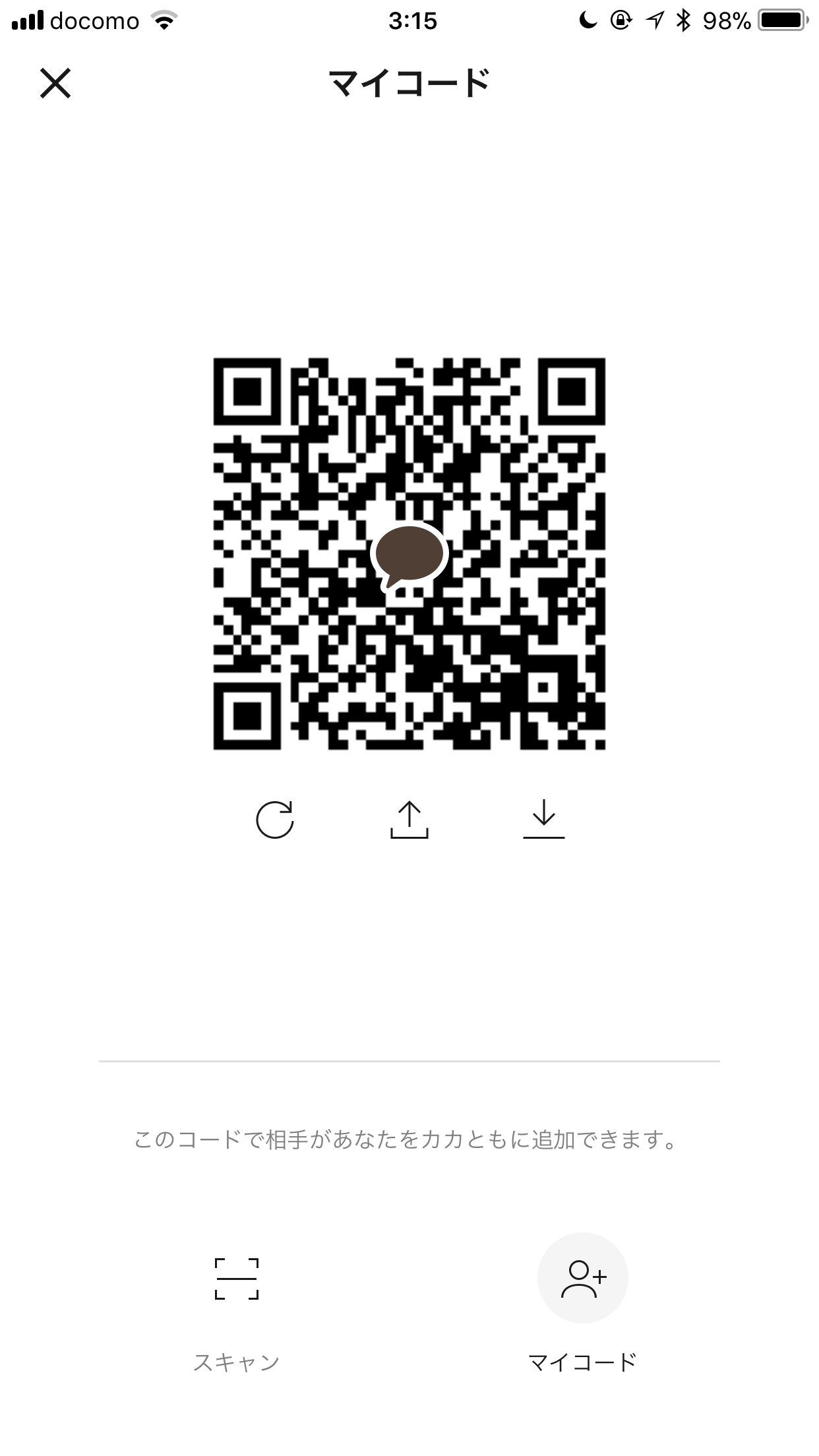
Task: Download the QR code image
Action: click(x=544, y=820)
